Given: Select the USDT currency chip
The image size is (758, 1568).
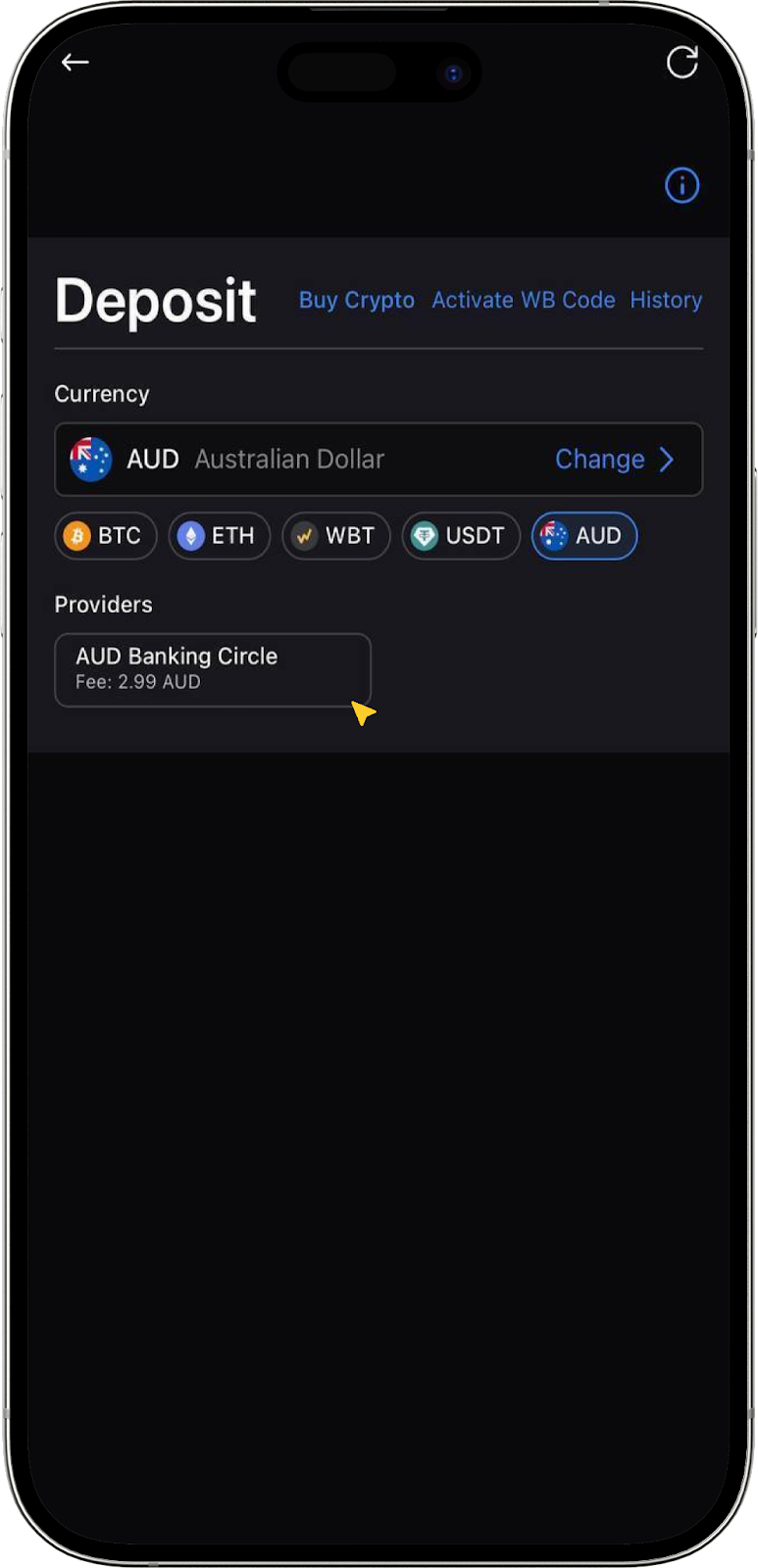Looking at the screenshot, I should coord(460,536).
